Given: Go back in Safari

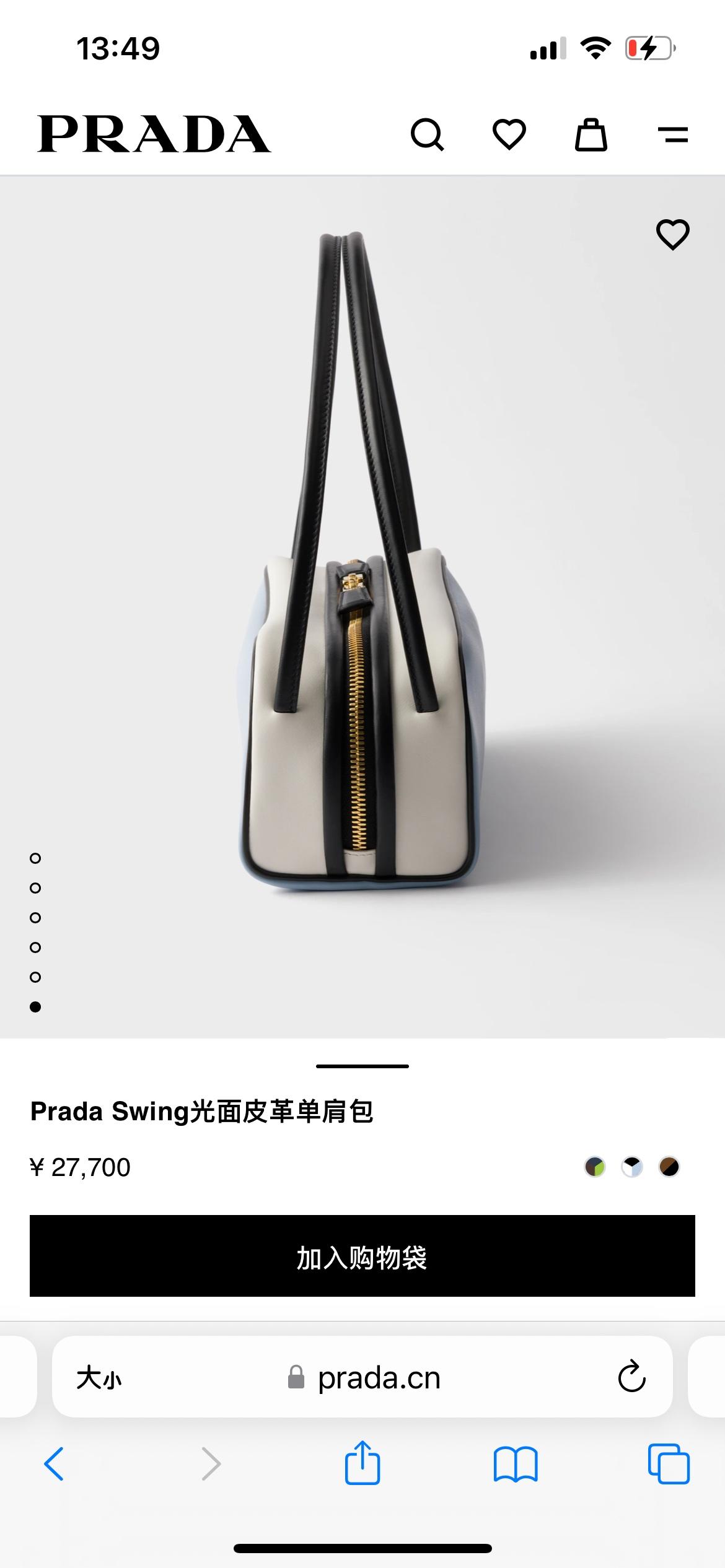Looking at the screenshot, I should point(54,1464).
